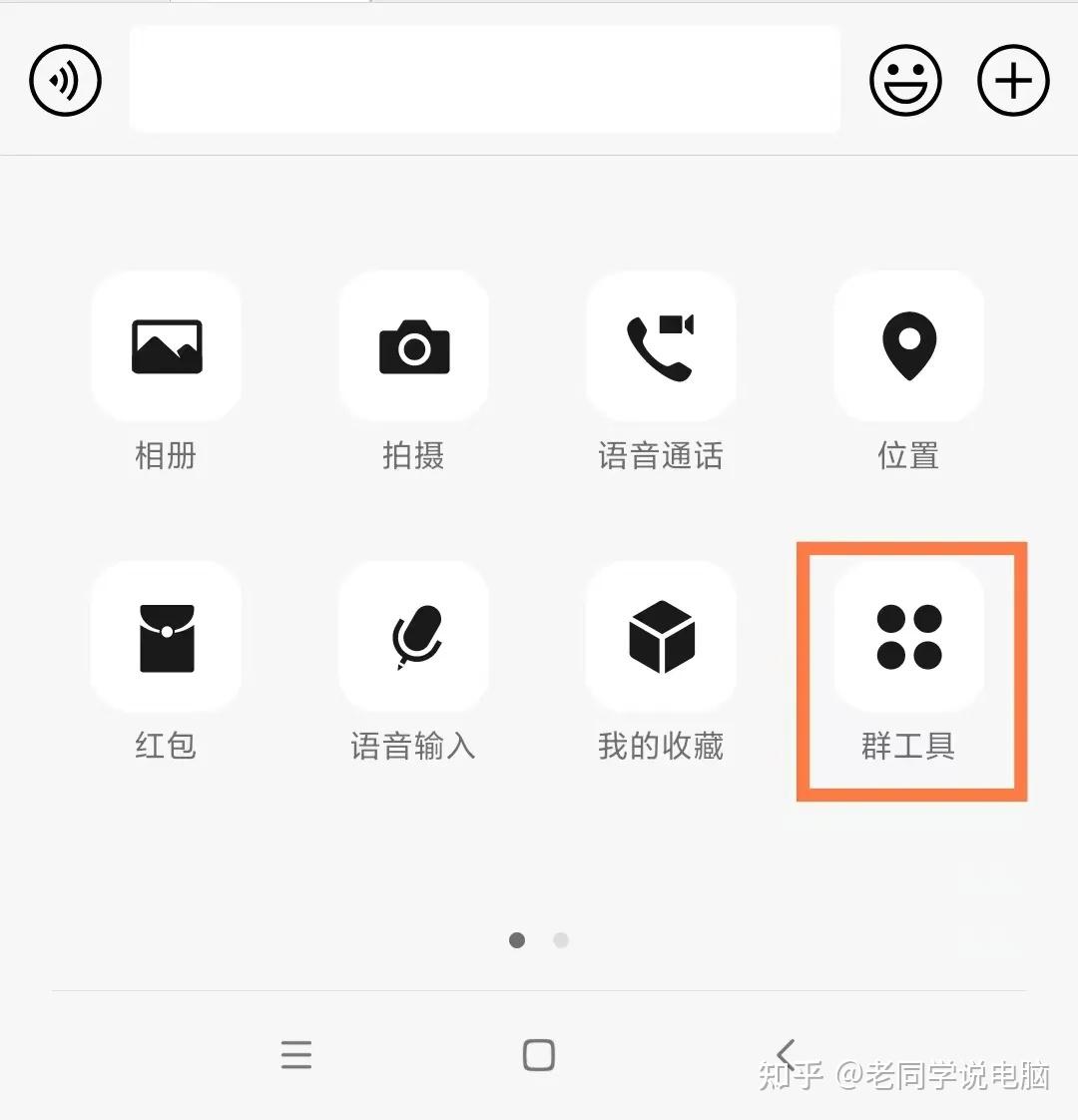This screenshot has width=1078, height=1120.
Task: Return to home screen via home button
Action: pos(539,1054)
